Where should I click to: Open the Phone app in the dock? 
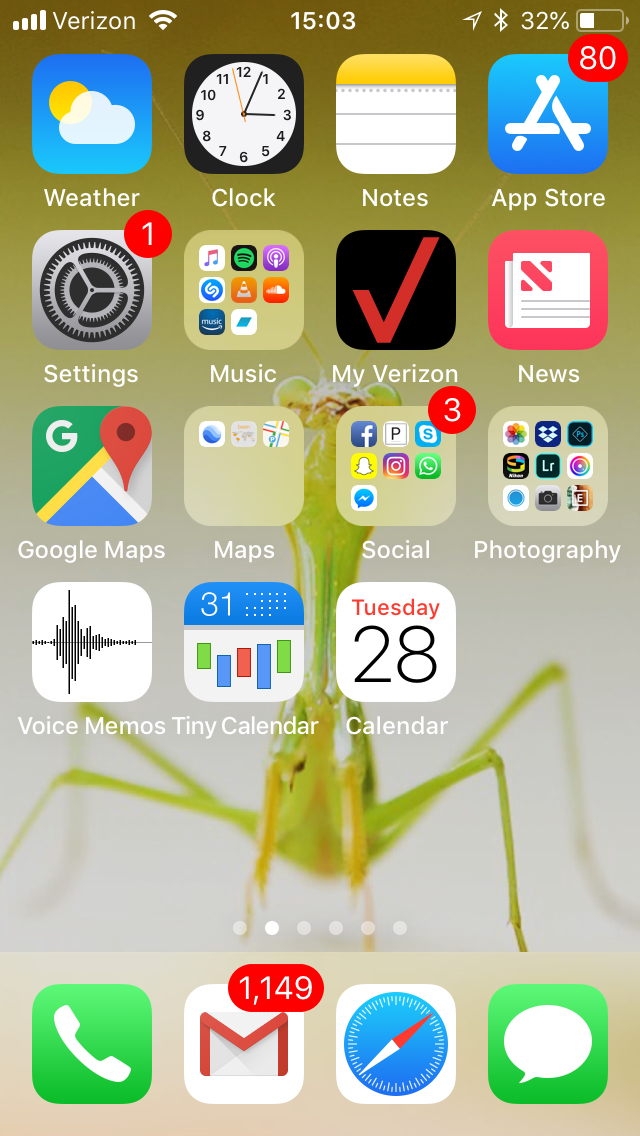coord(92,1044)
